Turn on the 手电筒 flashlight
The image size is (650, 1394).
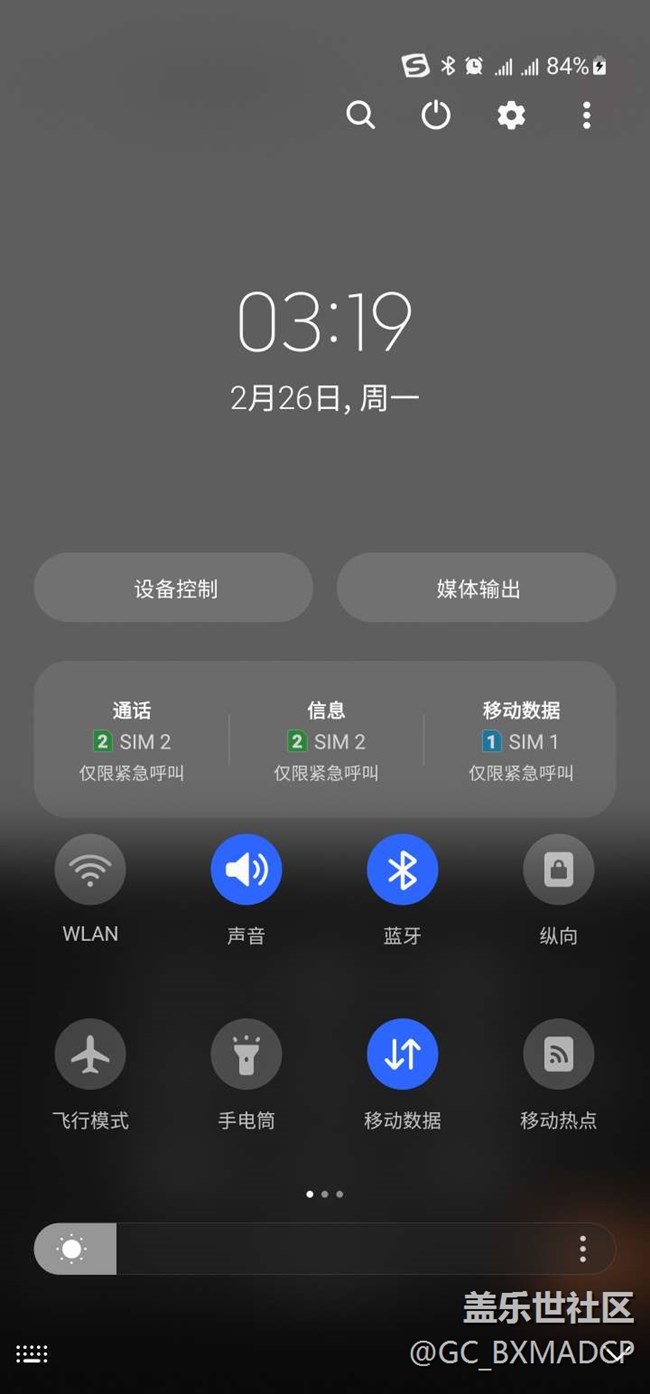[246, 1054]
